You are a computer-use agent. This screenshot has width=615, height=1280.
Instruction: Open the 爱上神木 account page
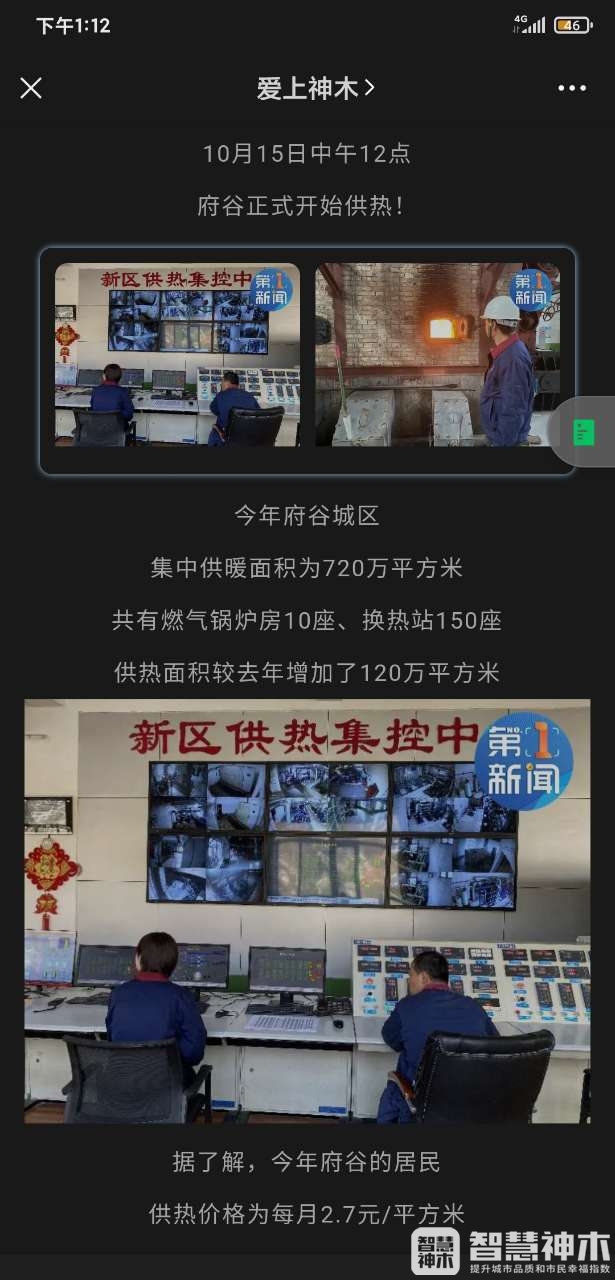[x=315, y=88]
